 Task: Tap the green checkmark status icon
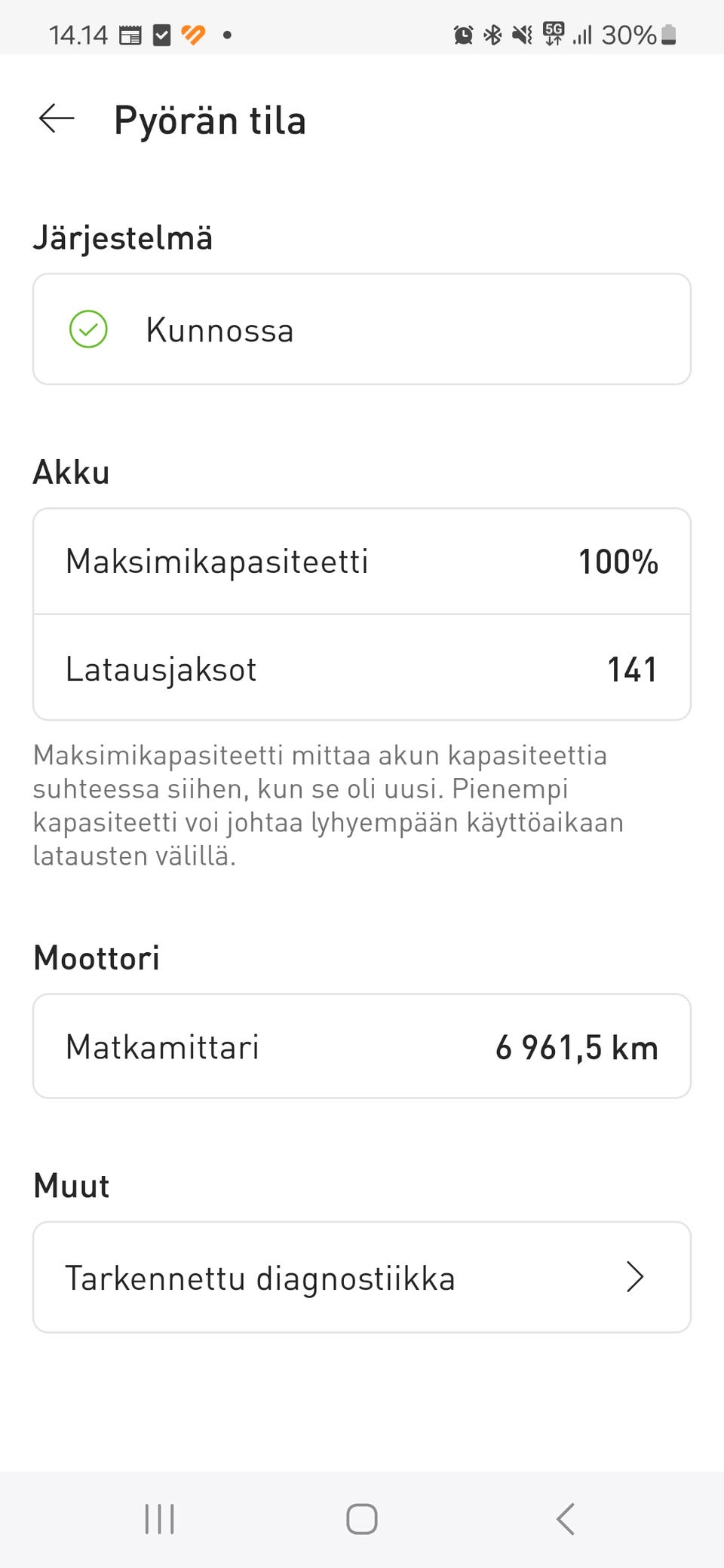(88, 329)
